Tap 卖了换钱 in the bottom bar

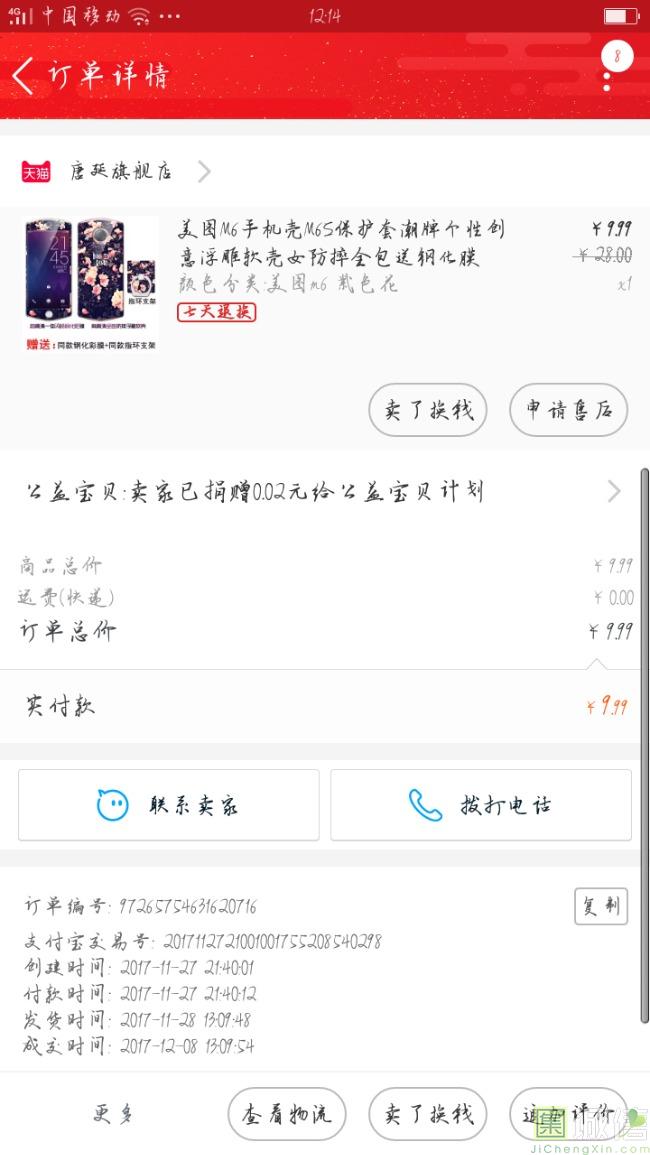(427, 1113)
